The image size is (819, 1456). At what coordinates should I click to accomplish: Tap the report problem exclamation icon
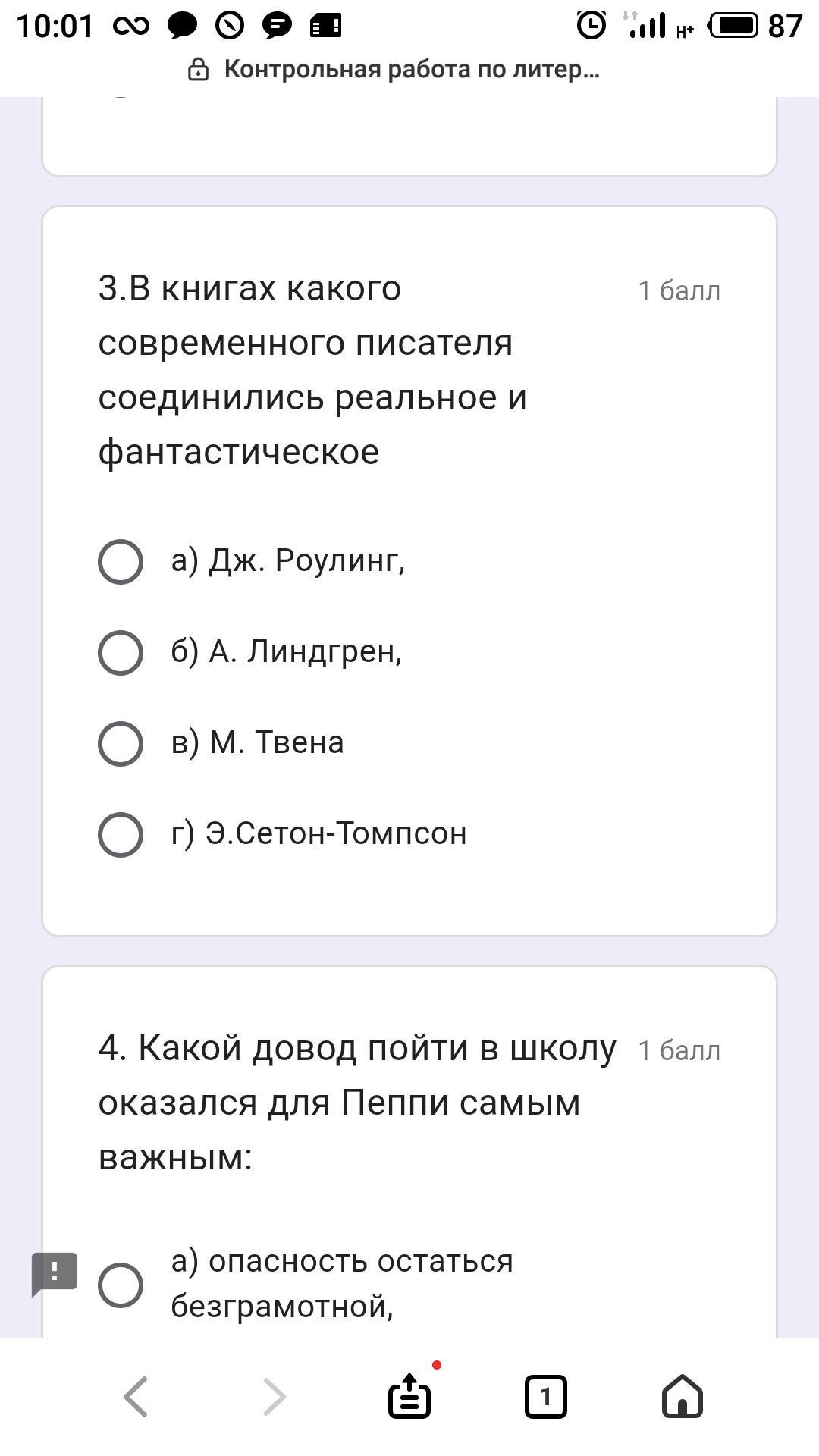pos(55,1273)
